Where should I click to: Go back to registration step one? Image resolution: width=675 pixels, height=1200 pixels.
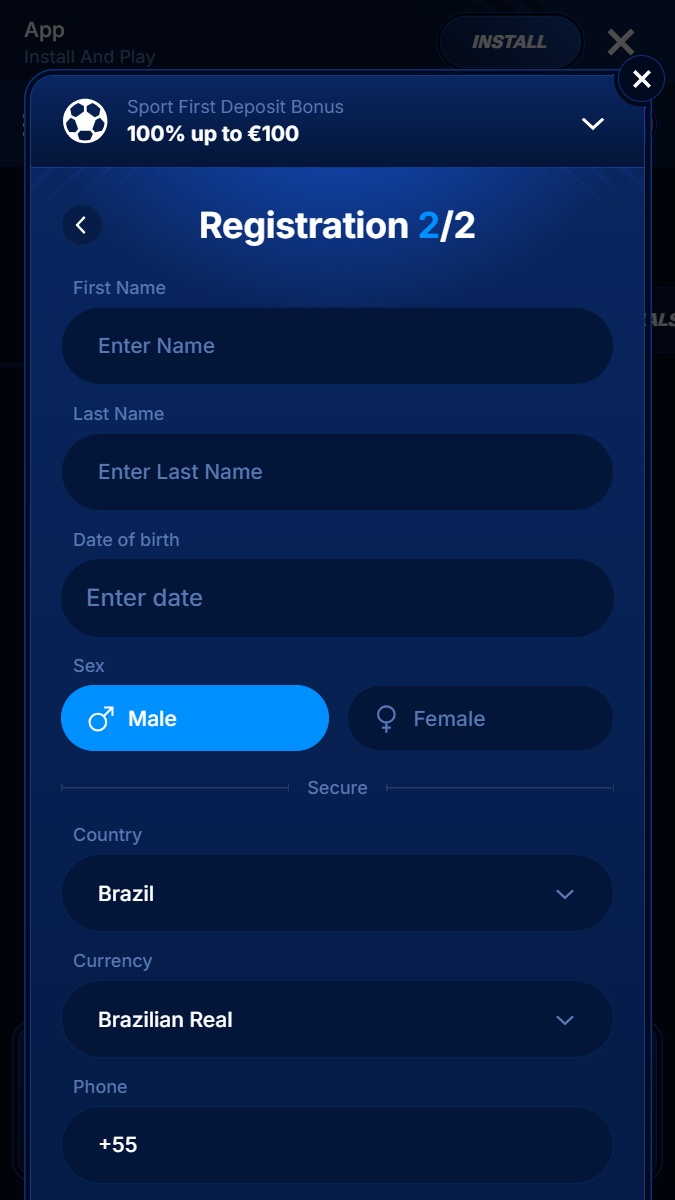[82, 225]
